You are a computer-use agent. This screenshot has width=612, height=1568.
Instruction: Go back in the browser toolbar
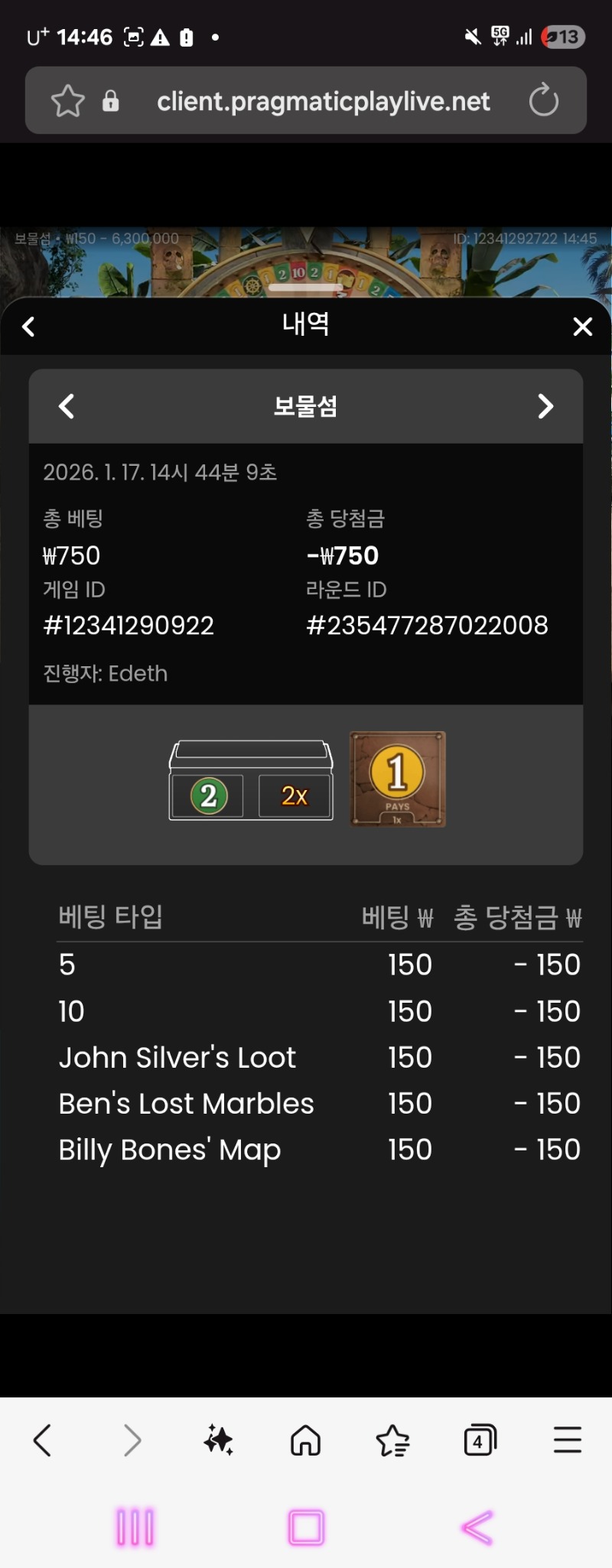[x=43, y=1441]
